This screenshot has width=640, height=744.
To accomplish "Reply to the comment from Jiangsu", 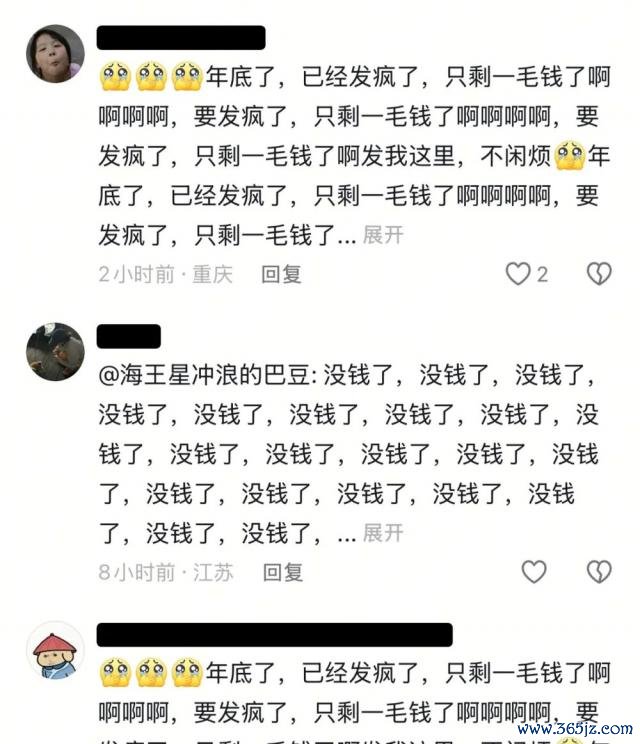I will tap(282, 572).
